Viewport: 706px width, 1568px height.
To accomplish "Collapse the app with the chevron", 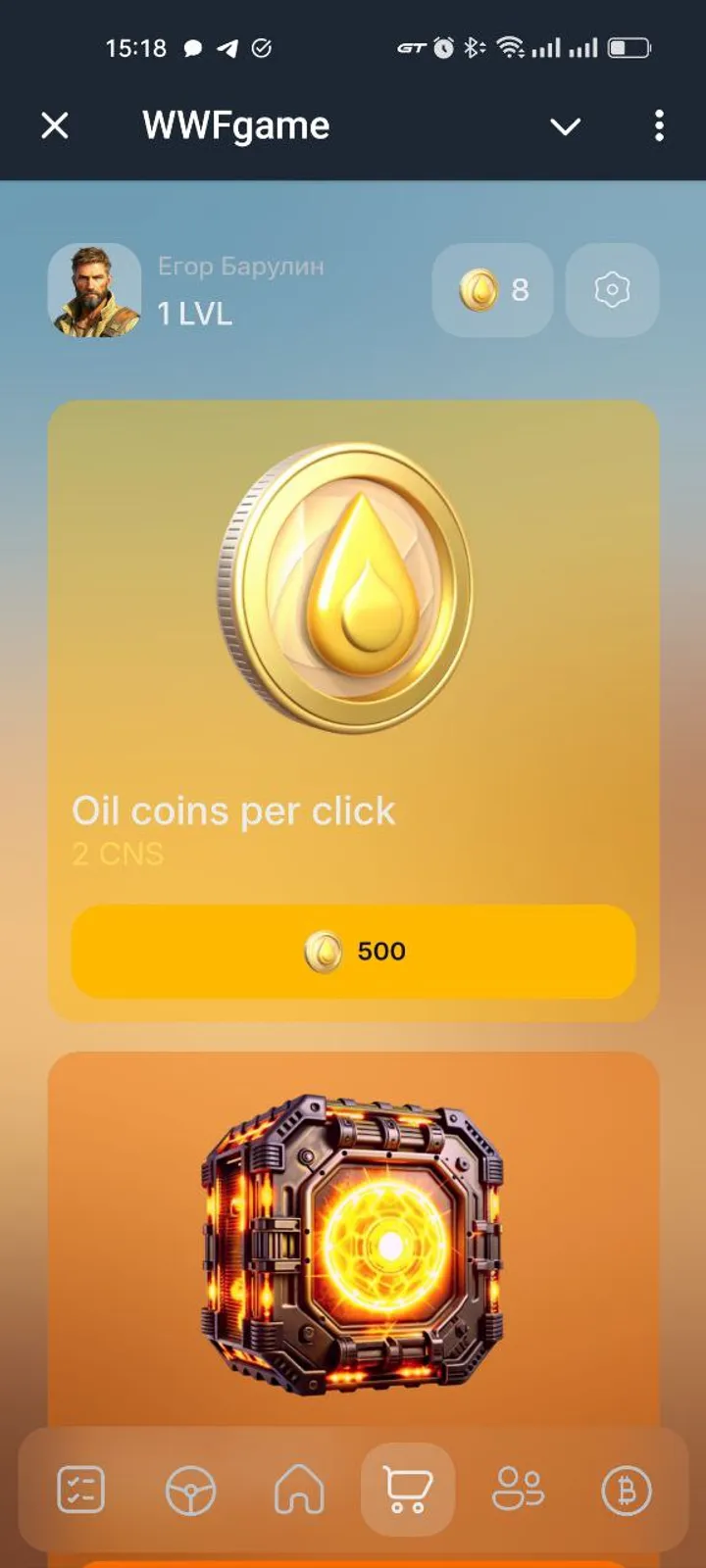I will click(x=565, y=126).
